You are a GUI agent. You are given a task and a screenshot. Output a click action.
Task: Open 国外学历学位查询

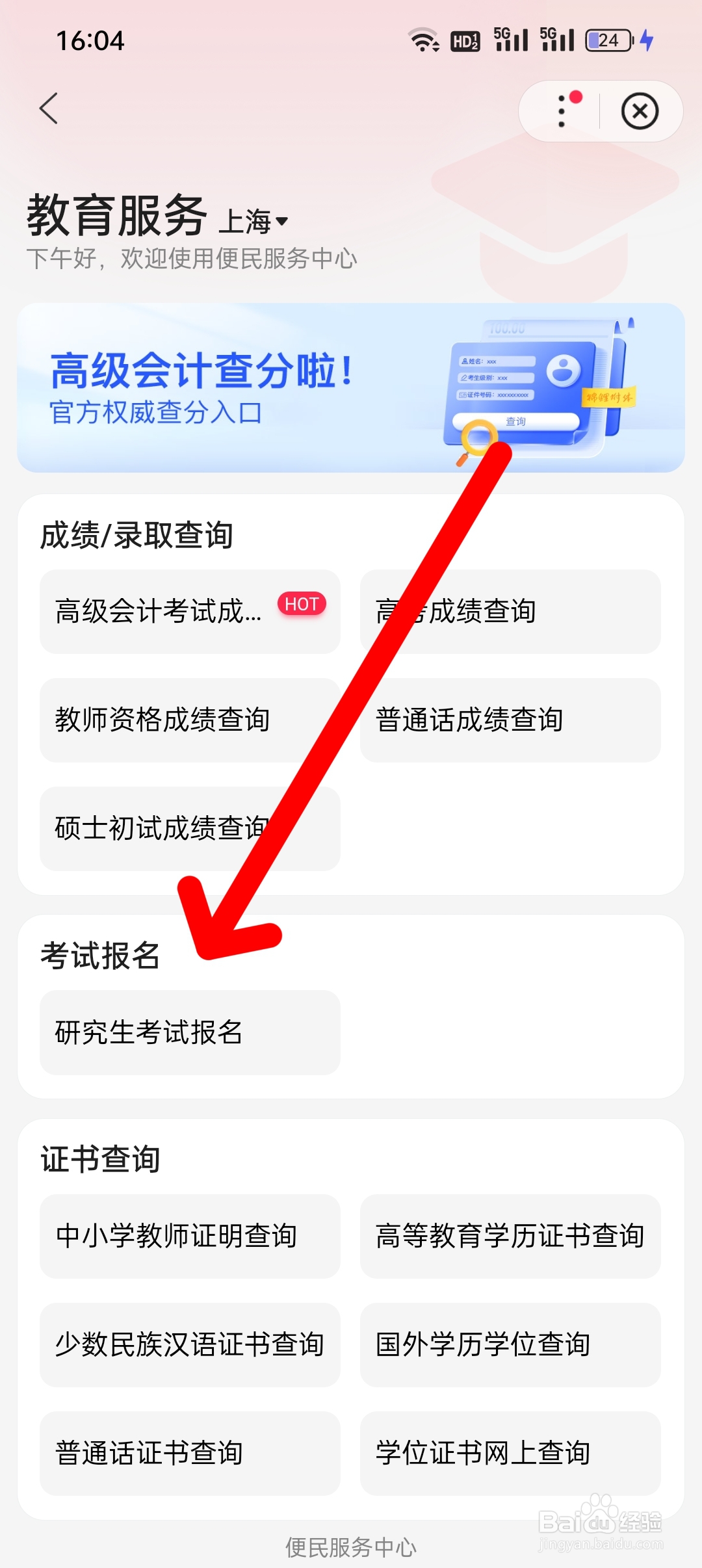point(510,1346)
